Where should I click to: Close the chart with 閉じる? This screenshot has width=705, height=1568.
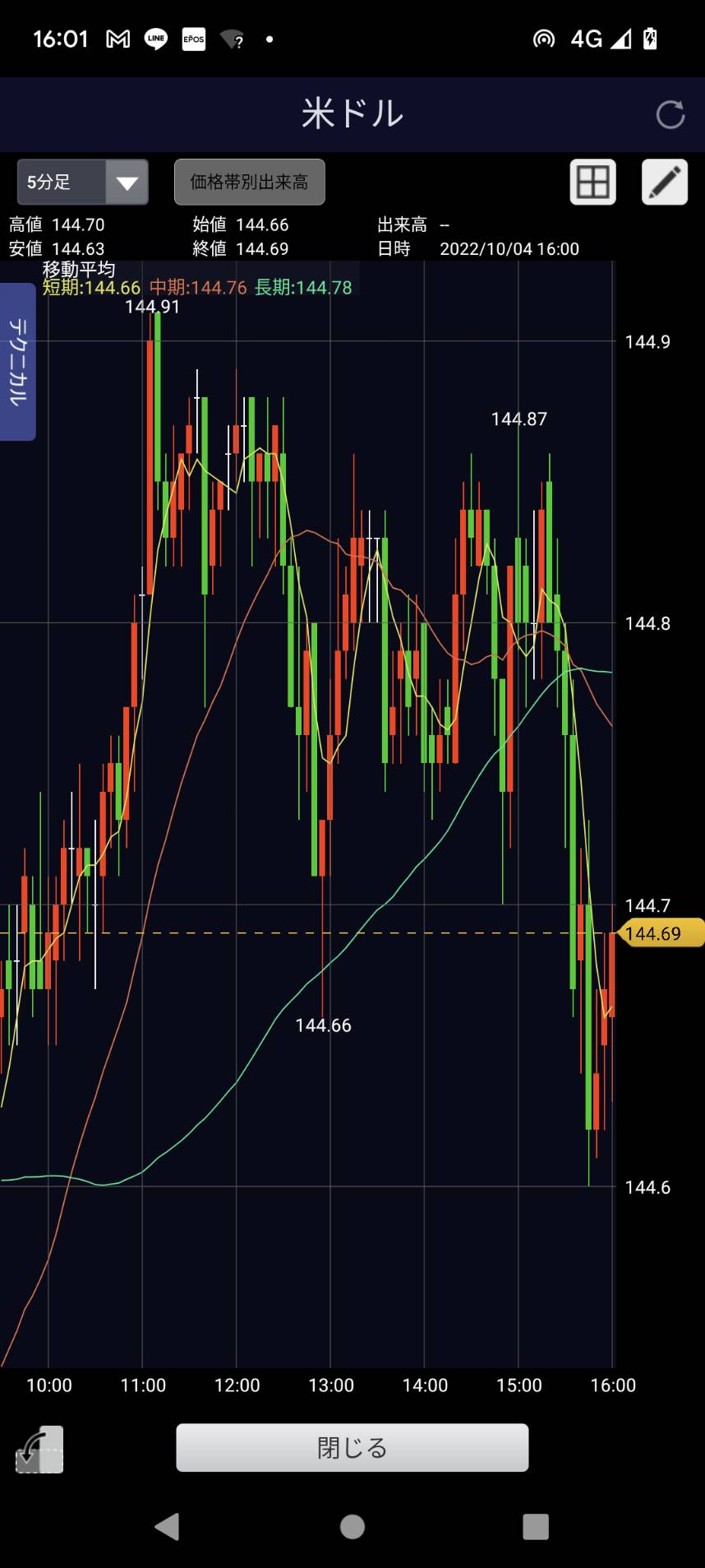[x=352, y=1447]
